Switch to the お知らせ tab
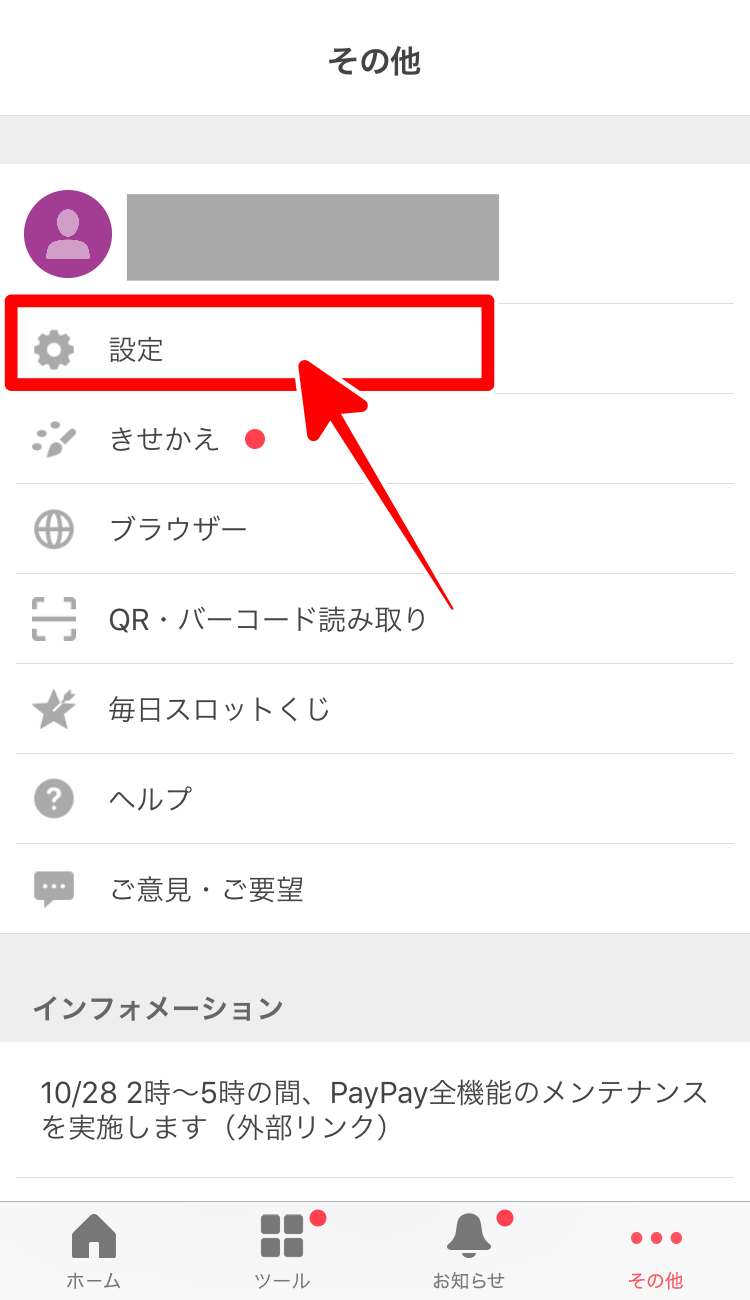 [469, 1251]
